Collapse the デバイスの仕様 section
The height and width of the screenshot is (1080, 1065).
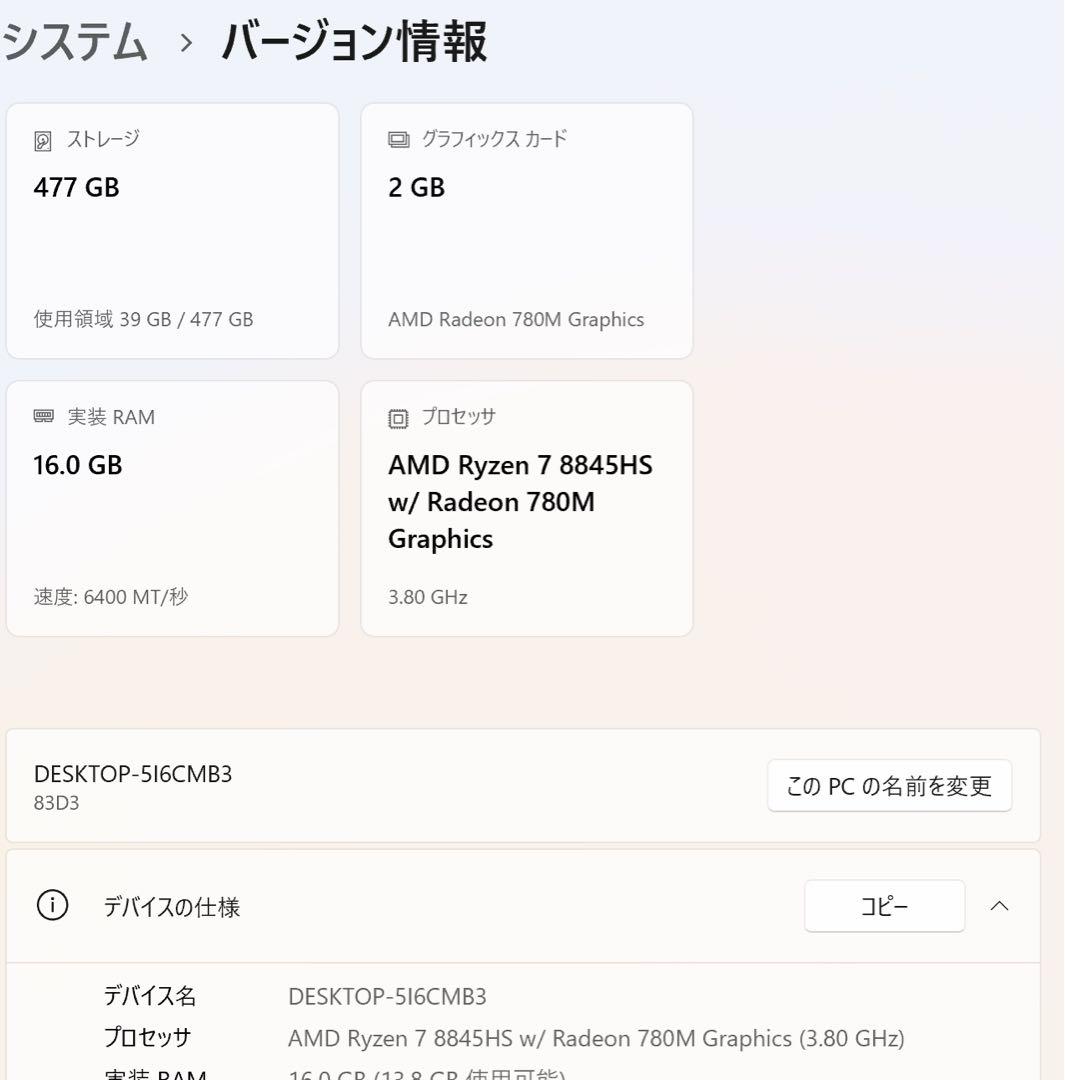pyautogui.click(x=1000, y=906)
